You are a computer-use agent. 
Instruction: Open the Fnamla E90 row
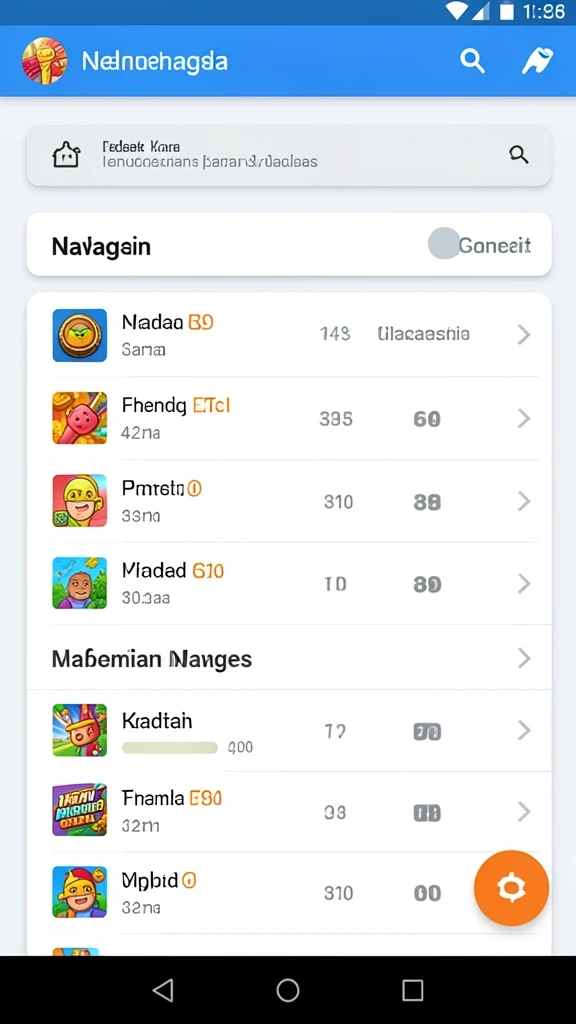[x=289, y=812]
